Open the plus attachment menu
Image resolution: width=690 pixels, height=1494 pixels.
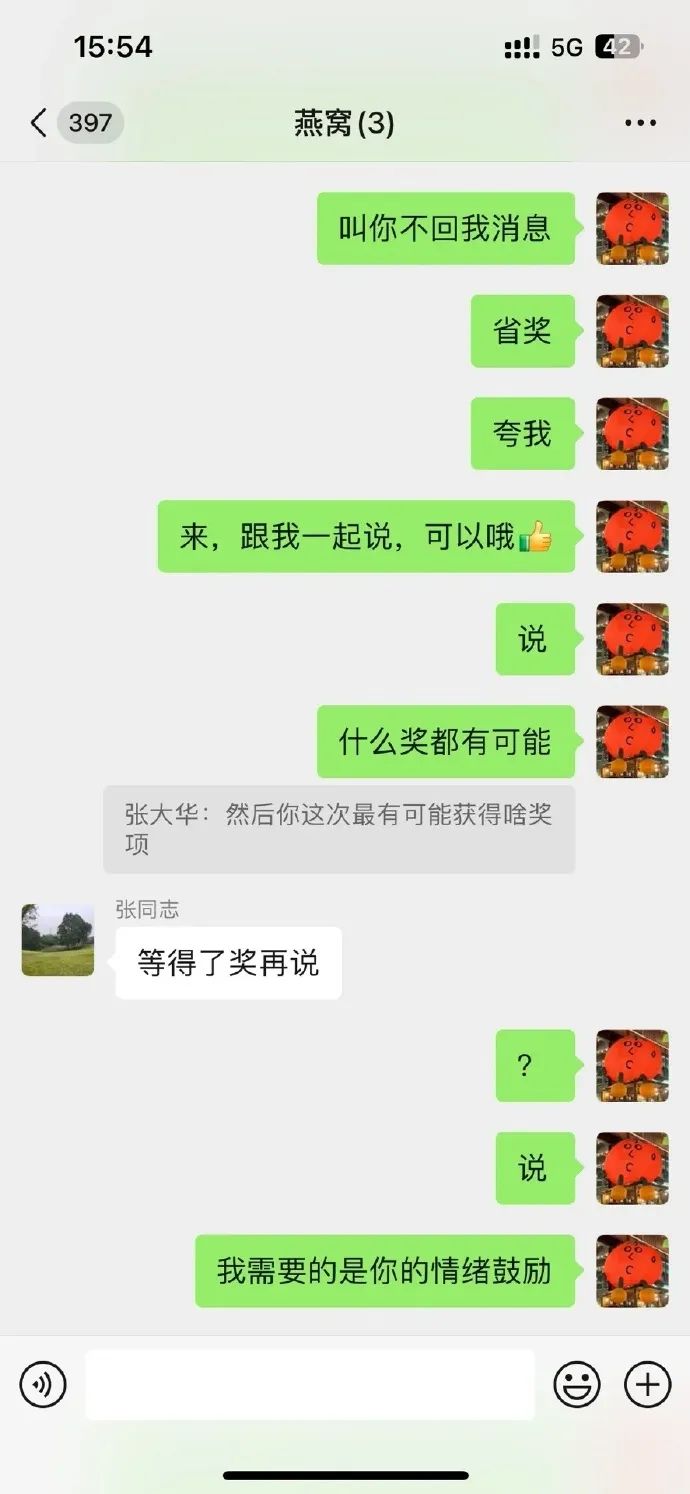647,1385
